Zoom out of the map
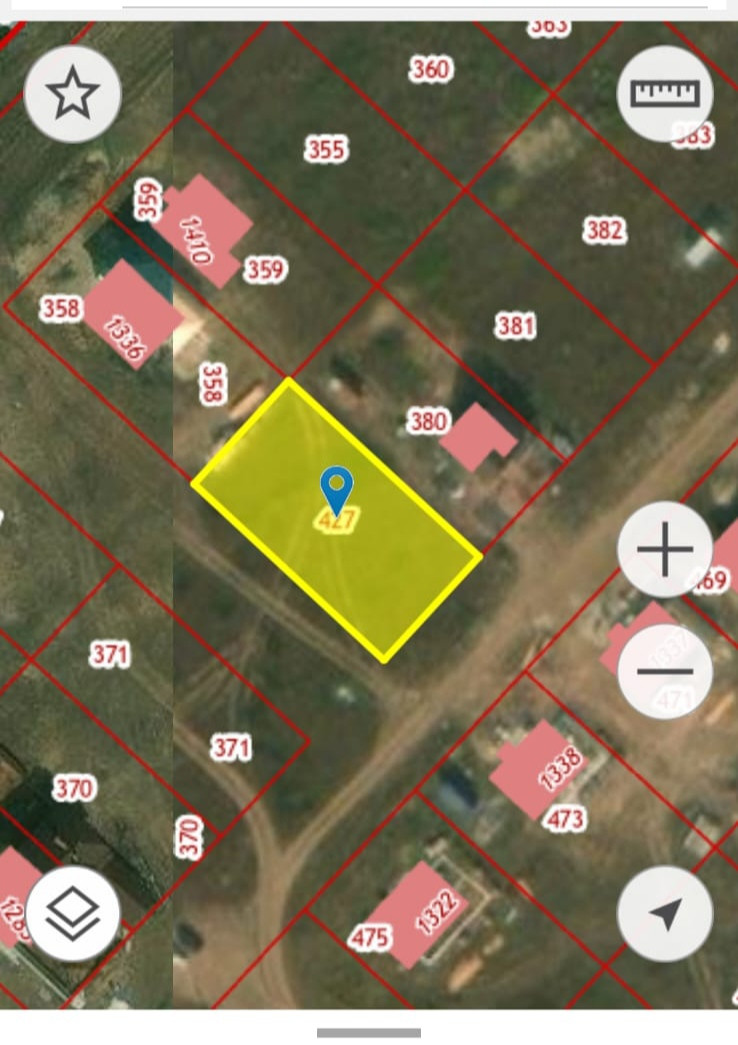 tap(665, 671)
